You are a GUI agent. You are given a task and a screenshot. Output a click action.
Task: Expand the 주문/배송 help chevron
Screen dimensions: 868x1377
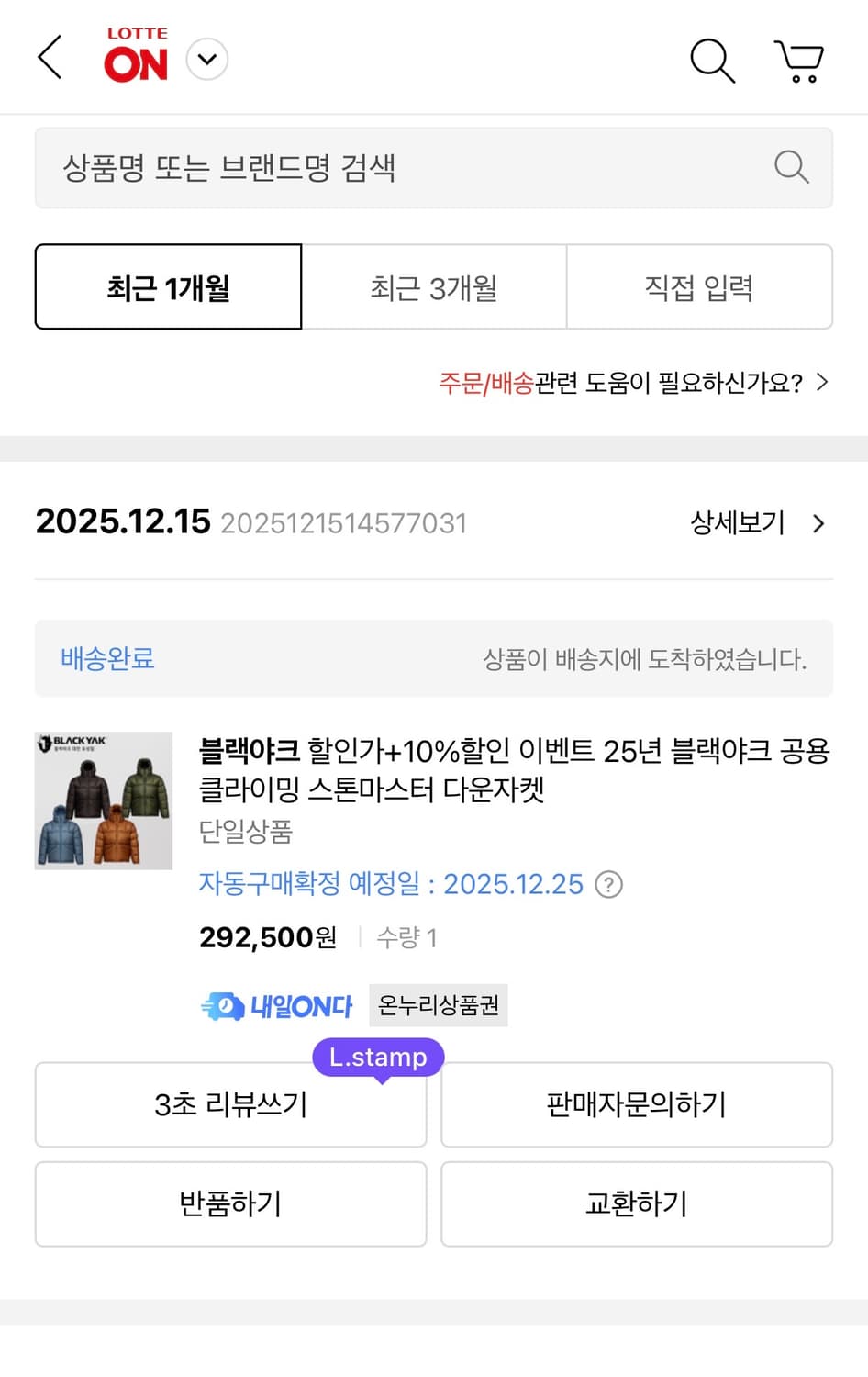821,382
